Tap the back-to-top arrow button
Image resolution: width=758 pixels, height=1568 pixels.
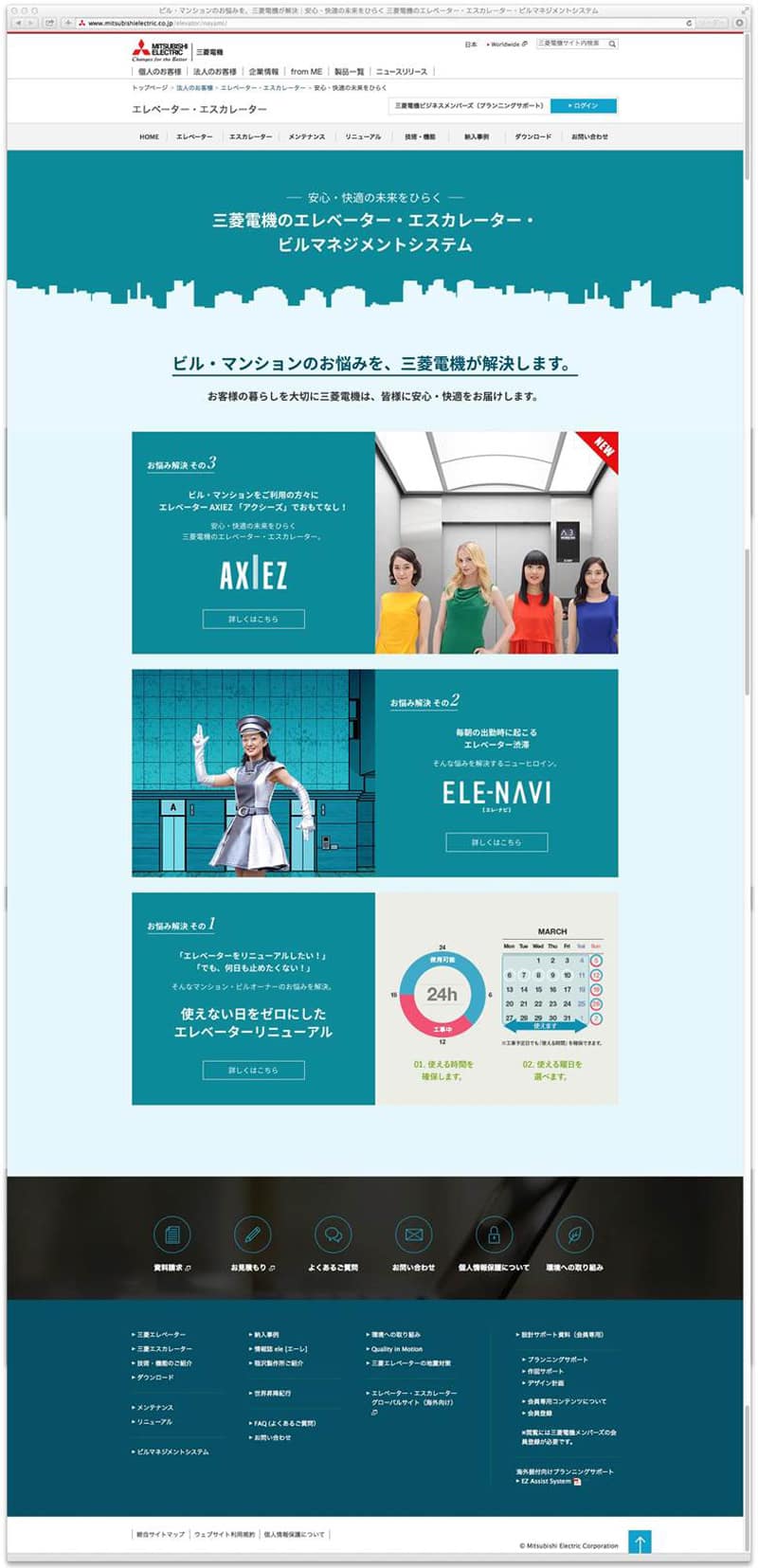click(640, 1542)
